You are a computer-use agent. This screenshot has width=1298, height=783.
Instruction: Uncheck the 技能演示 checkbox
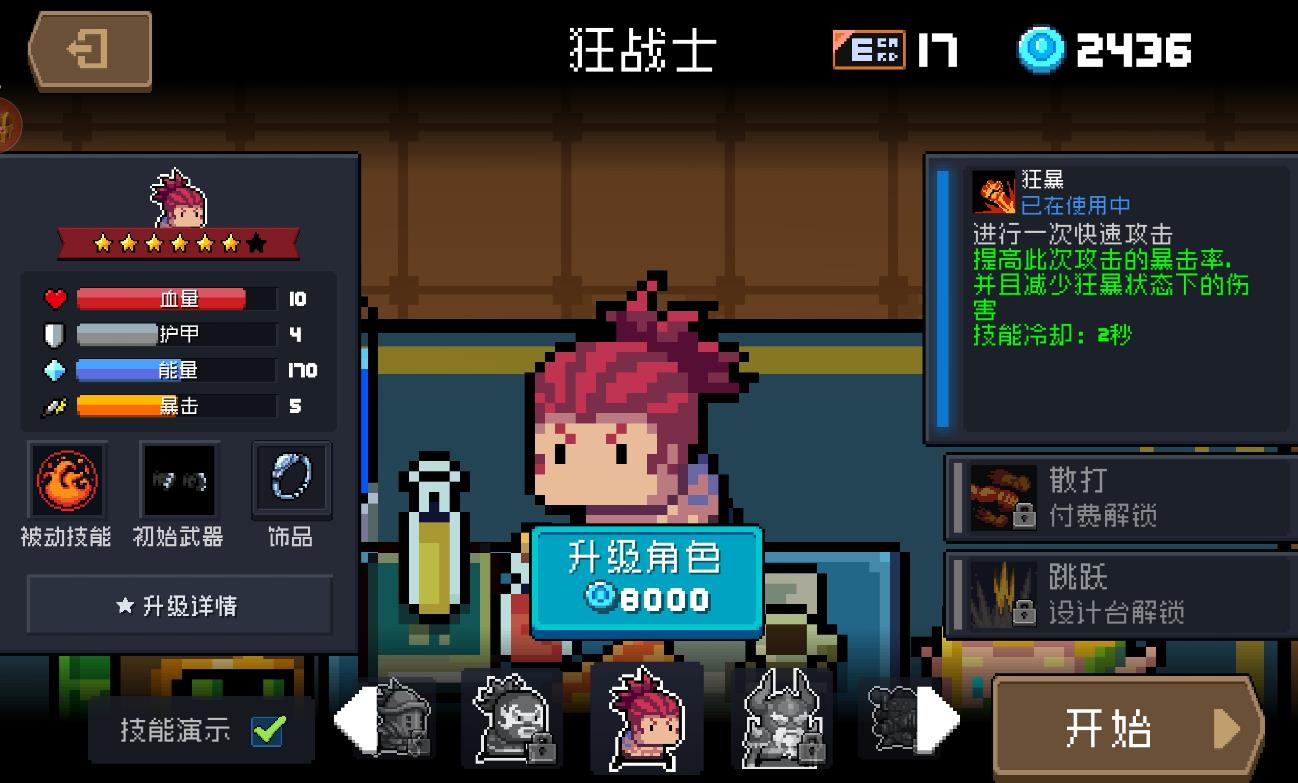[x=268, y=731]
